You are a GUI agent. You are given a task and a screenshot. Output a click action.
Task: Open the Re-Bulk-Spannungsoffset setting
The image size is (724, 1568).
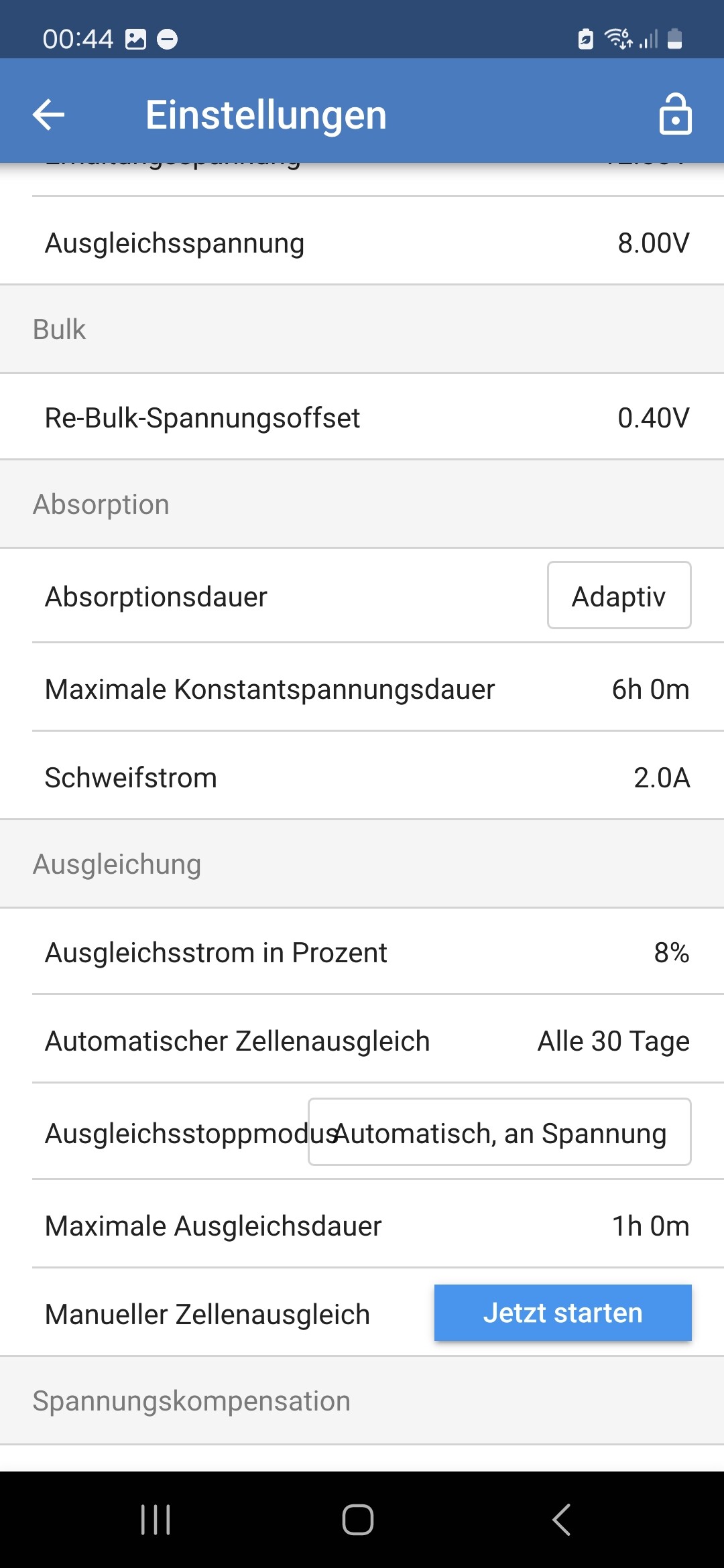click(362, 417)
